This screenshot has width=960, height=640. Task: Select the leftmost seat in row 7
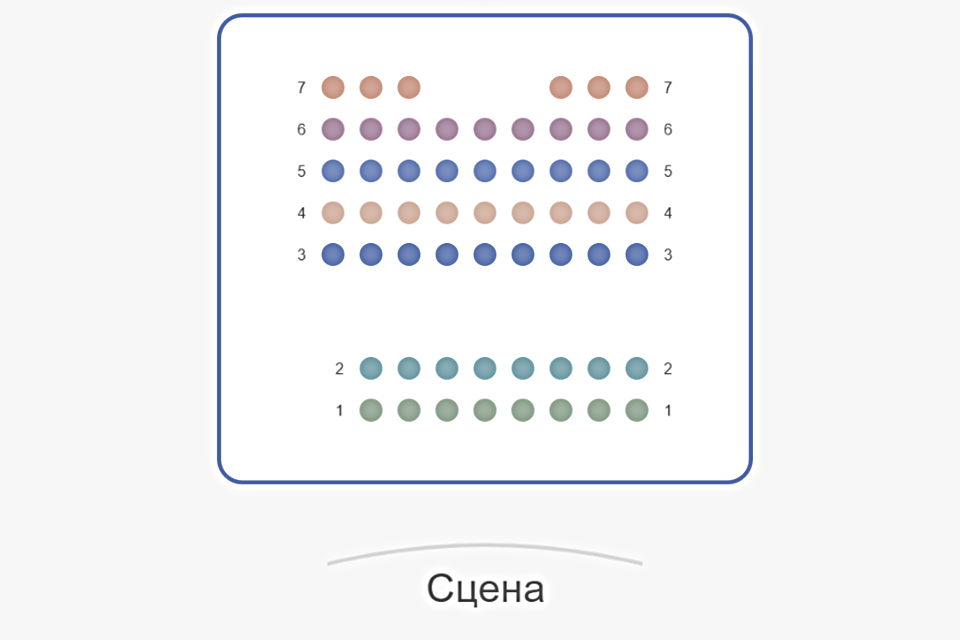(x=333, y=87)
